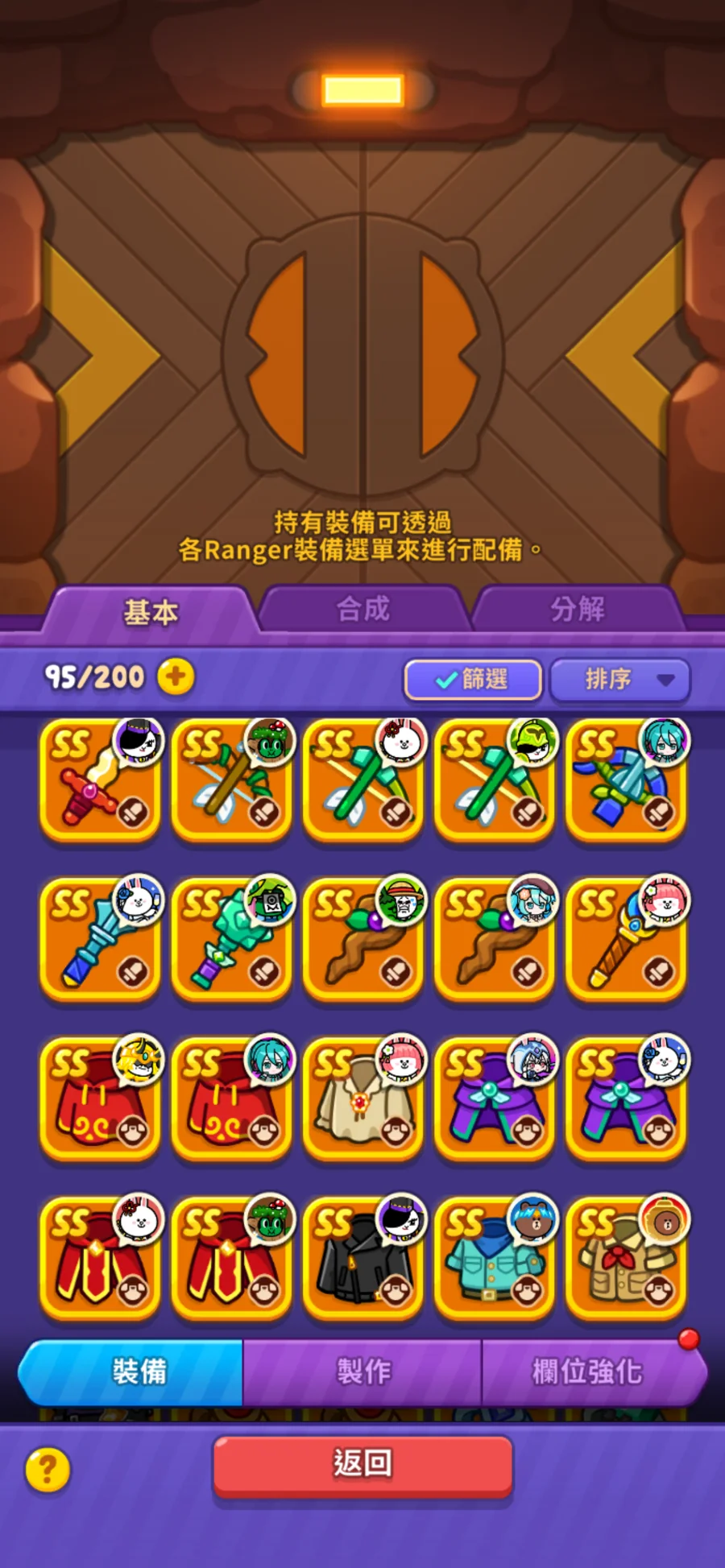Select the red sword SS equipment
Screen dimensions: 725x1568
100,780
